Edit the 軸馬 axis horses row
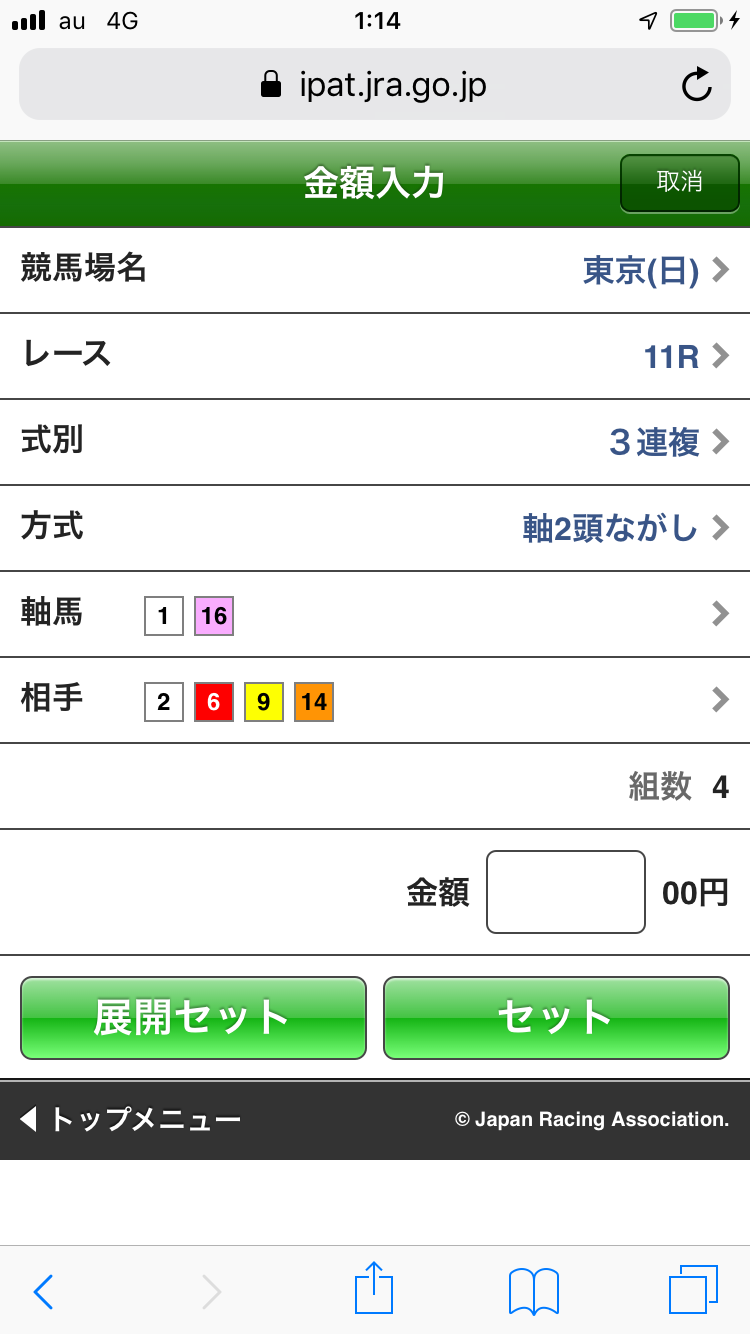750x1334 pixels. coord(375,614)
